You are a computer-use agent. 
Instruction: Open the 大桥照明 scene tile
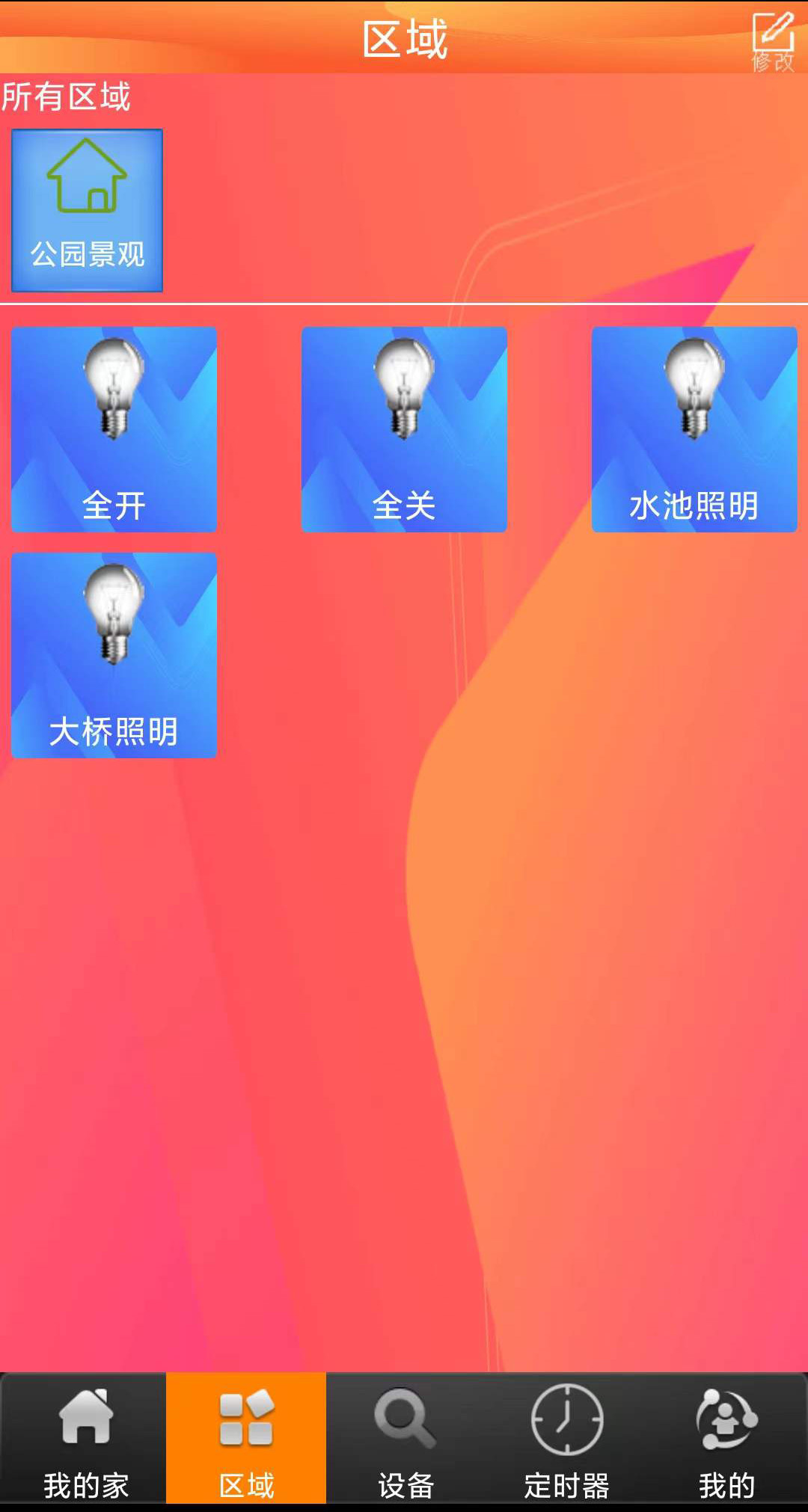(114, 655)
